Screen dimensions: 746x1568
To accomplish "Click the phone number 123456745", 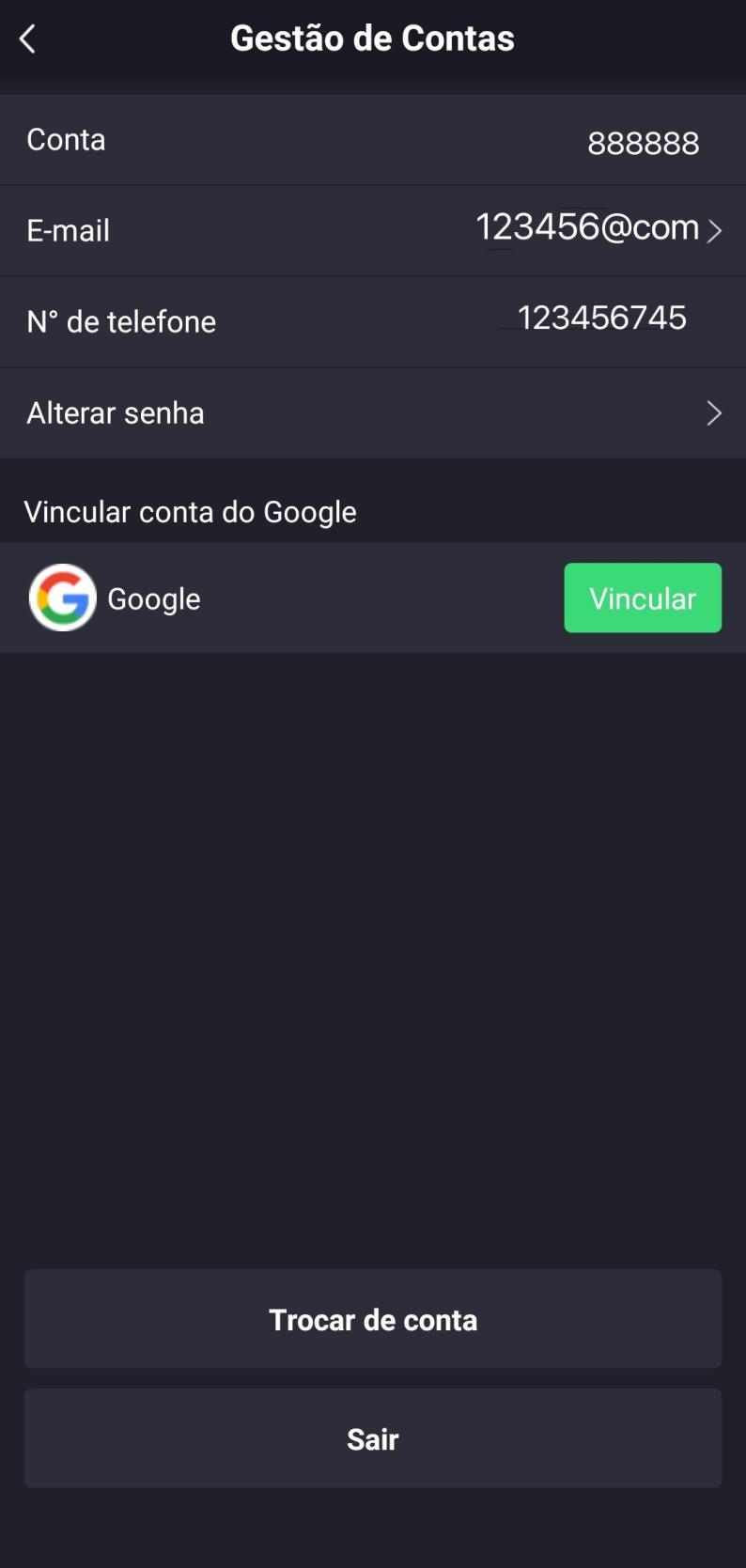I will [601, 318].
